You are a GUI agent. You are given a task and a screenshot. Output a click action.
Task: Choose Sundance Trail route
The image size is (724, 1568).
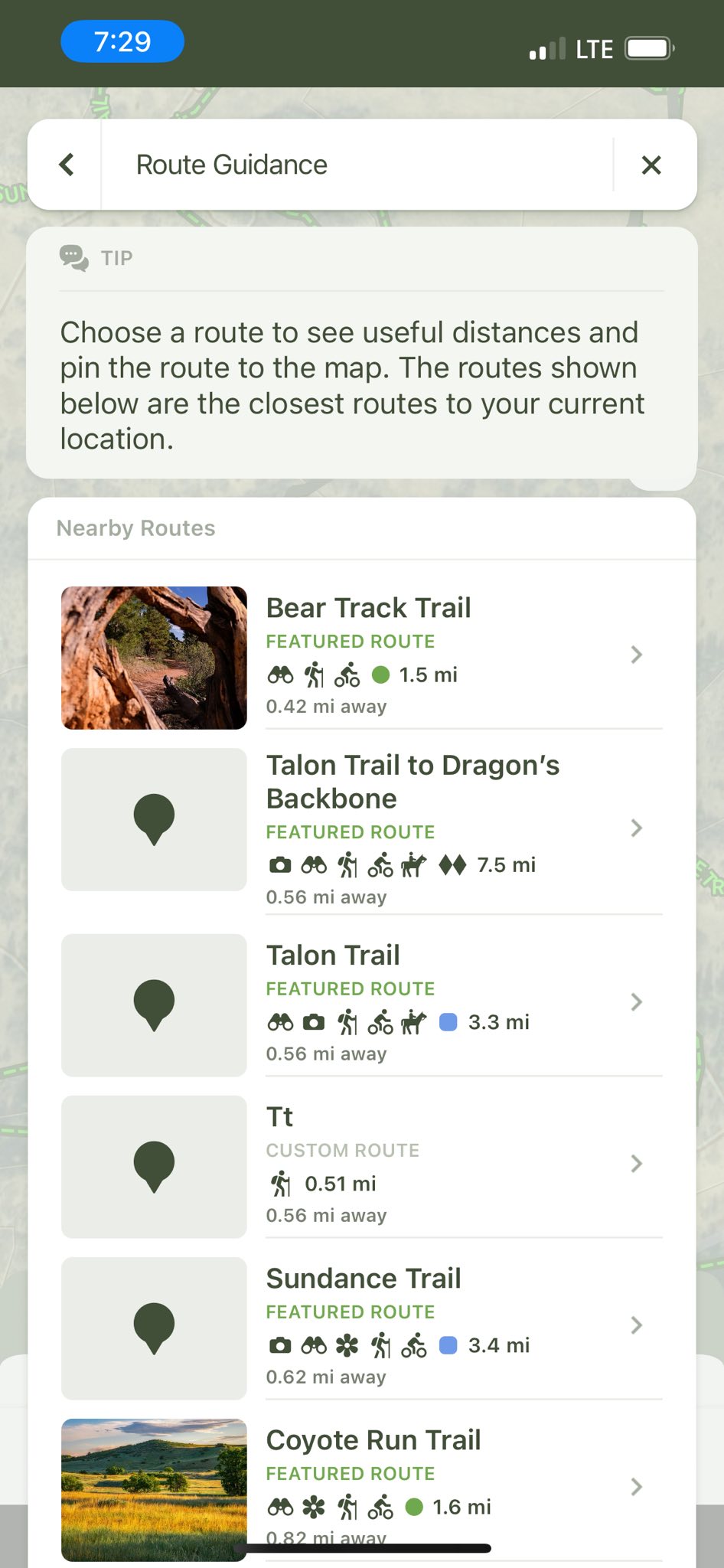coord(362,1328)
